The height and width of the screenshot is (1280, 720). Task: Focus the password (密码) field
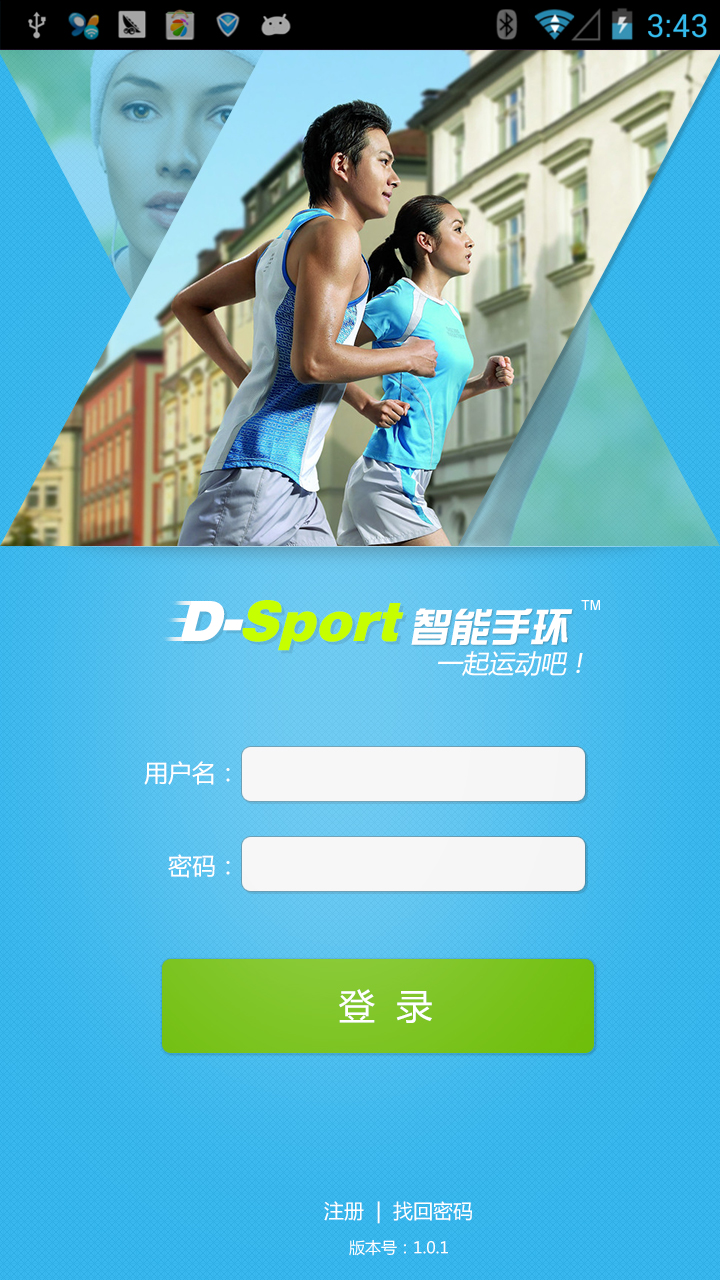click(413, 864)
